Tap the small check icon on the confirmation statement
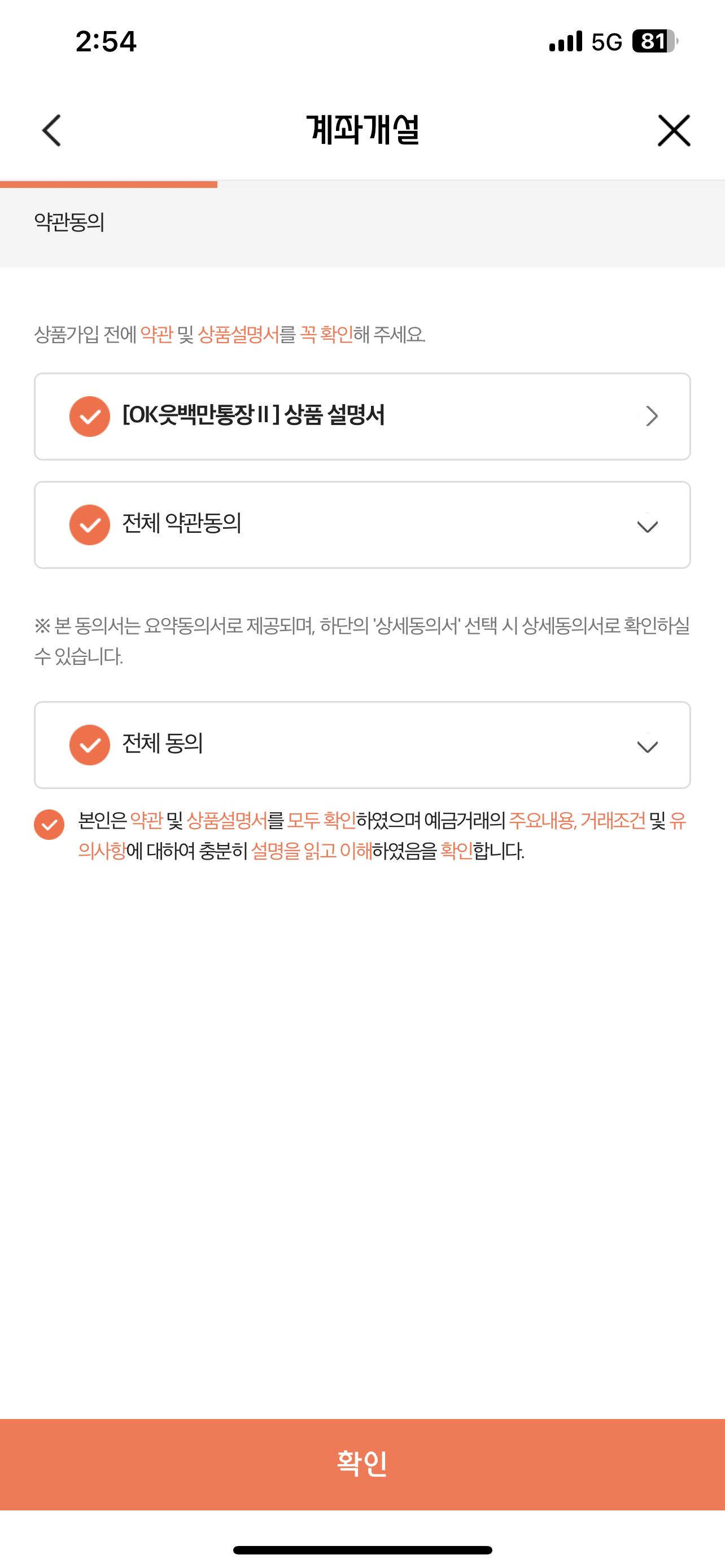 click(49, 825)
